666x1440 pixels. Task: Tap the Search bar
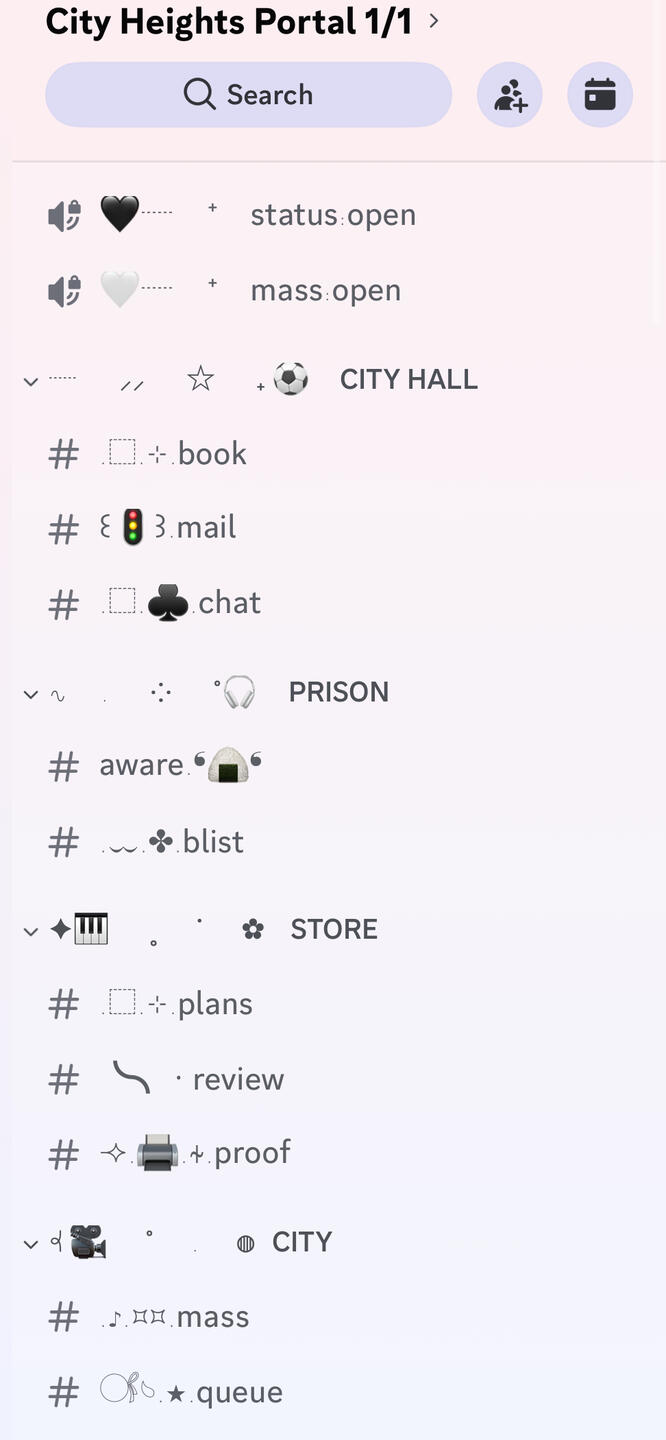pos(248,95)
